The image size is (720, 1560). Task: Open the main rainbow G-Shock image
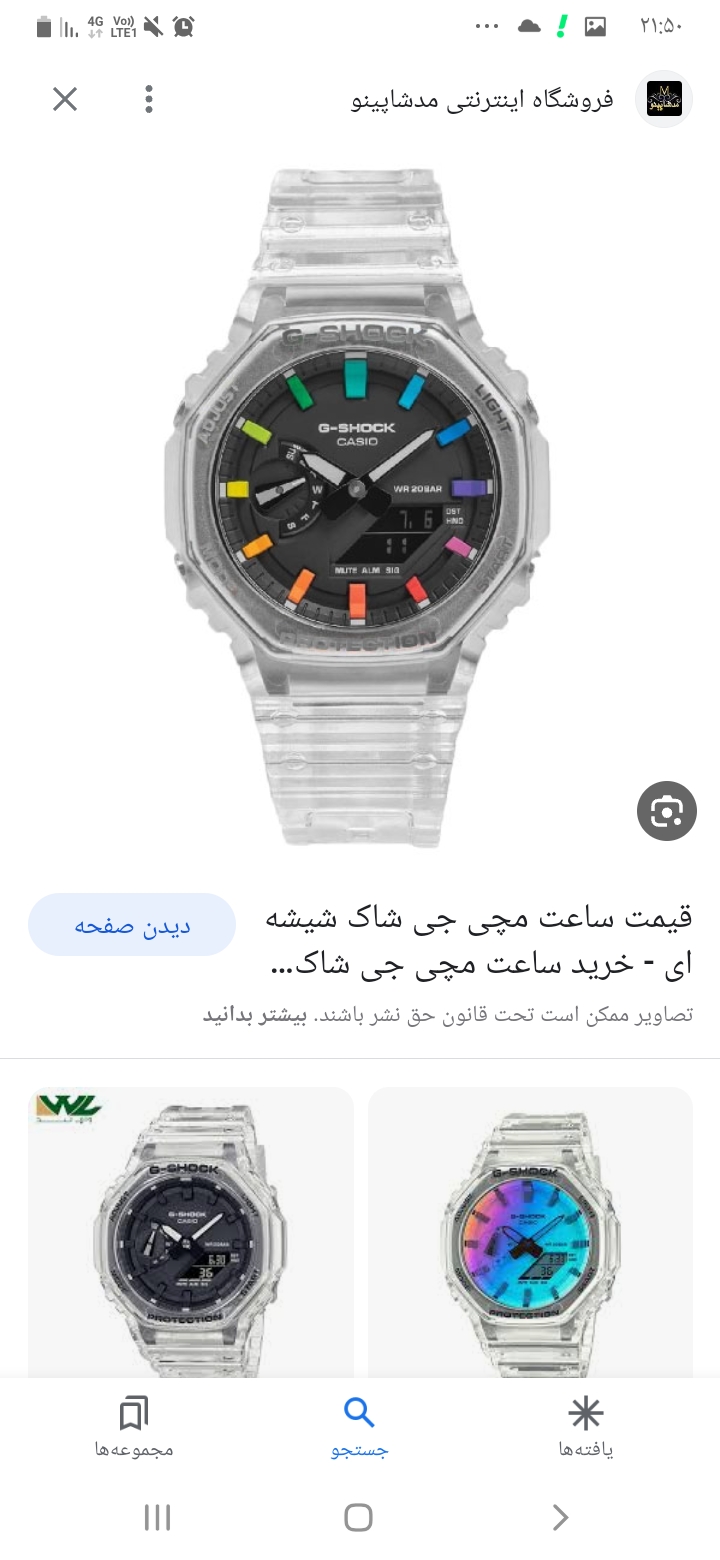click(x=358, y=505)
